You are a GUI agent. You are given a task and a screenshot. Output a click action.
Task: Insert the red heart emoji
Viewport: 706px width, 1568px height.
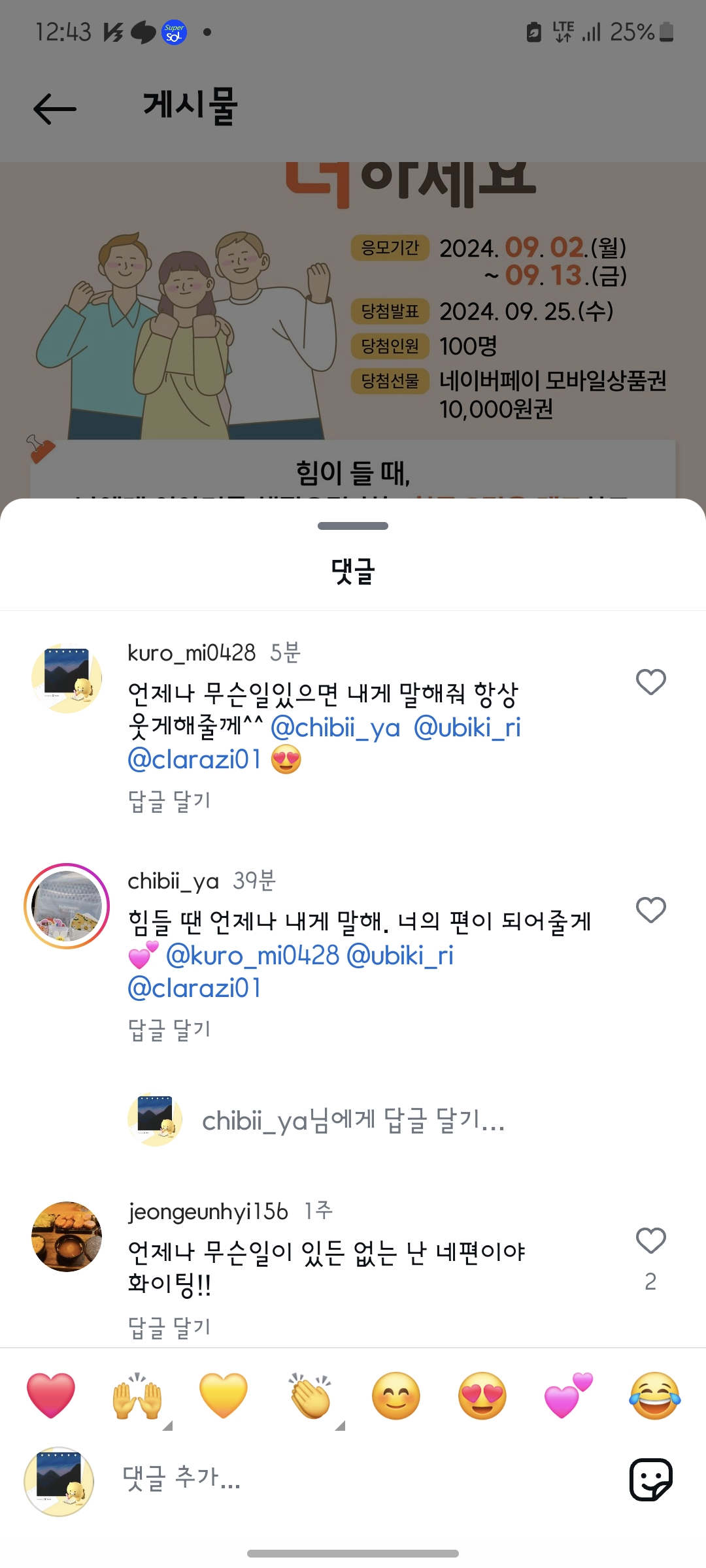point(51,1396)
